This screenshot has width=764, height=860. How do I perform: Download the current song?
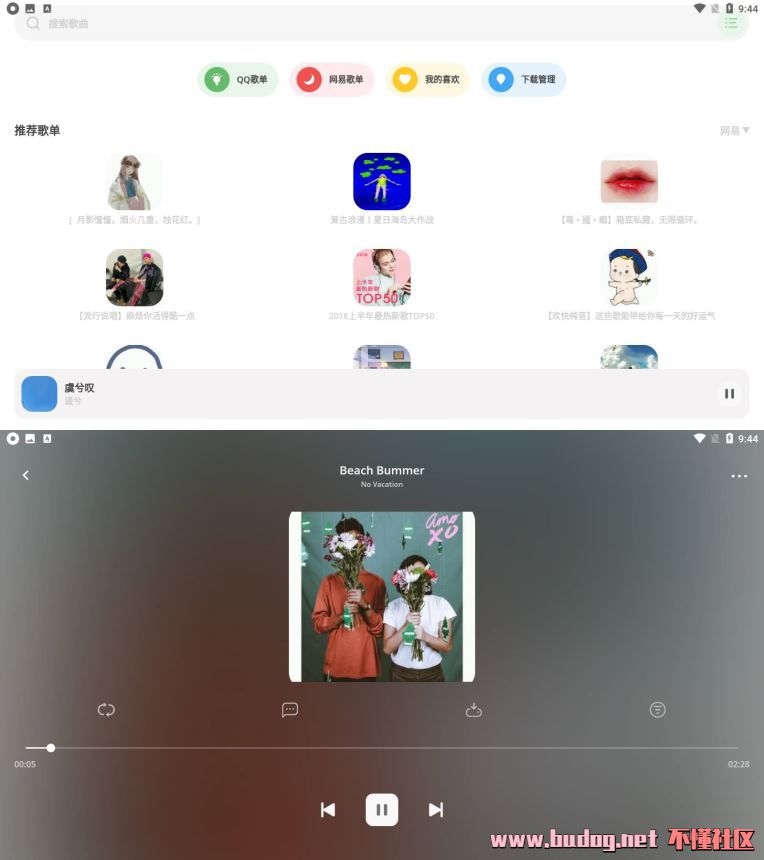pyautogui.click(x=474, y=710)
